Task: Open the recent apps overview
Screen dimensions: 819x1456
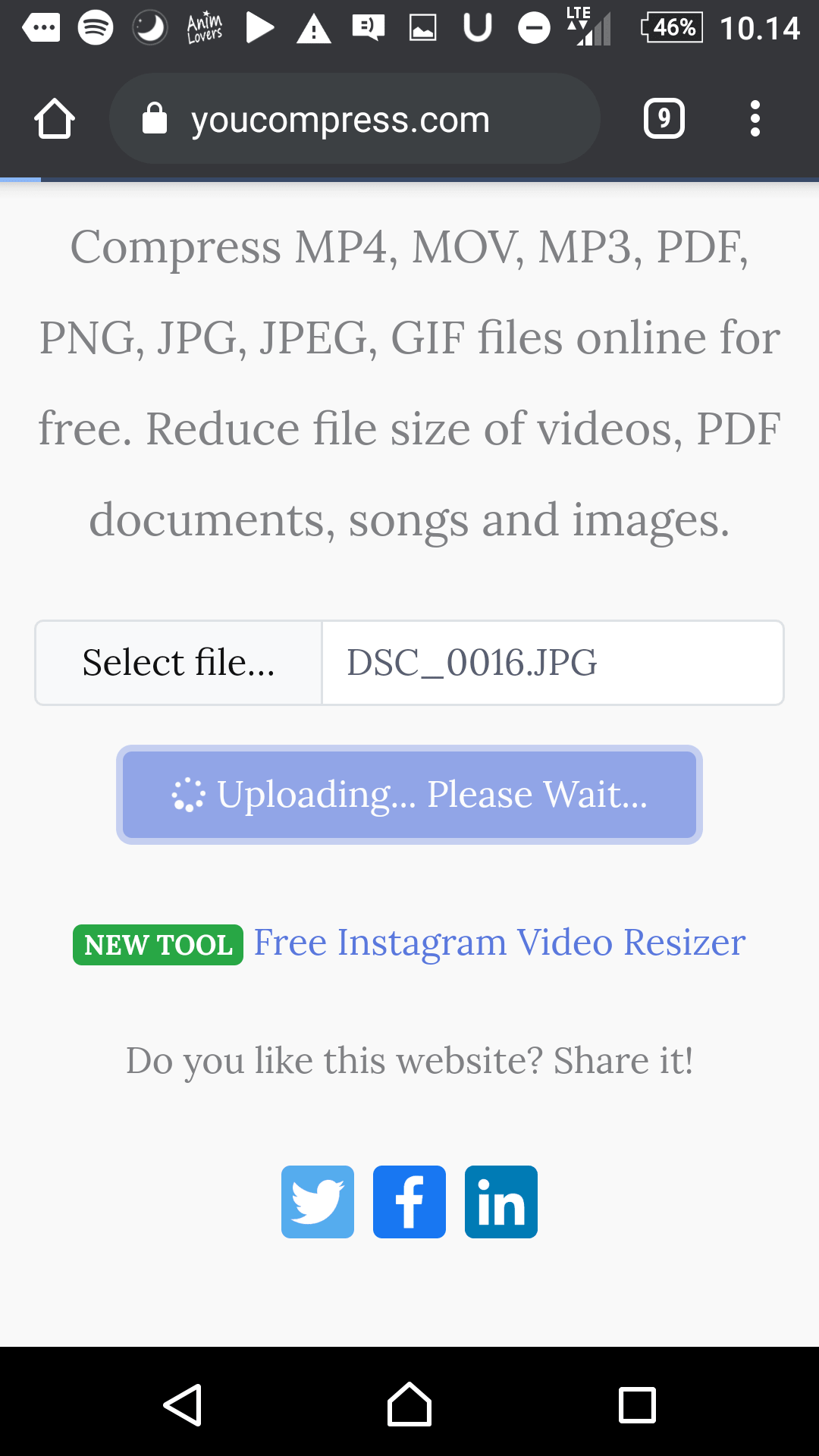Action: [637, 1405]
